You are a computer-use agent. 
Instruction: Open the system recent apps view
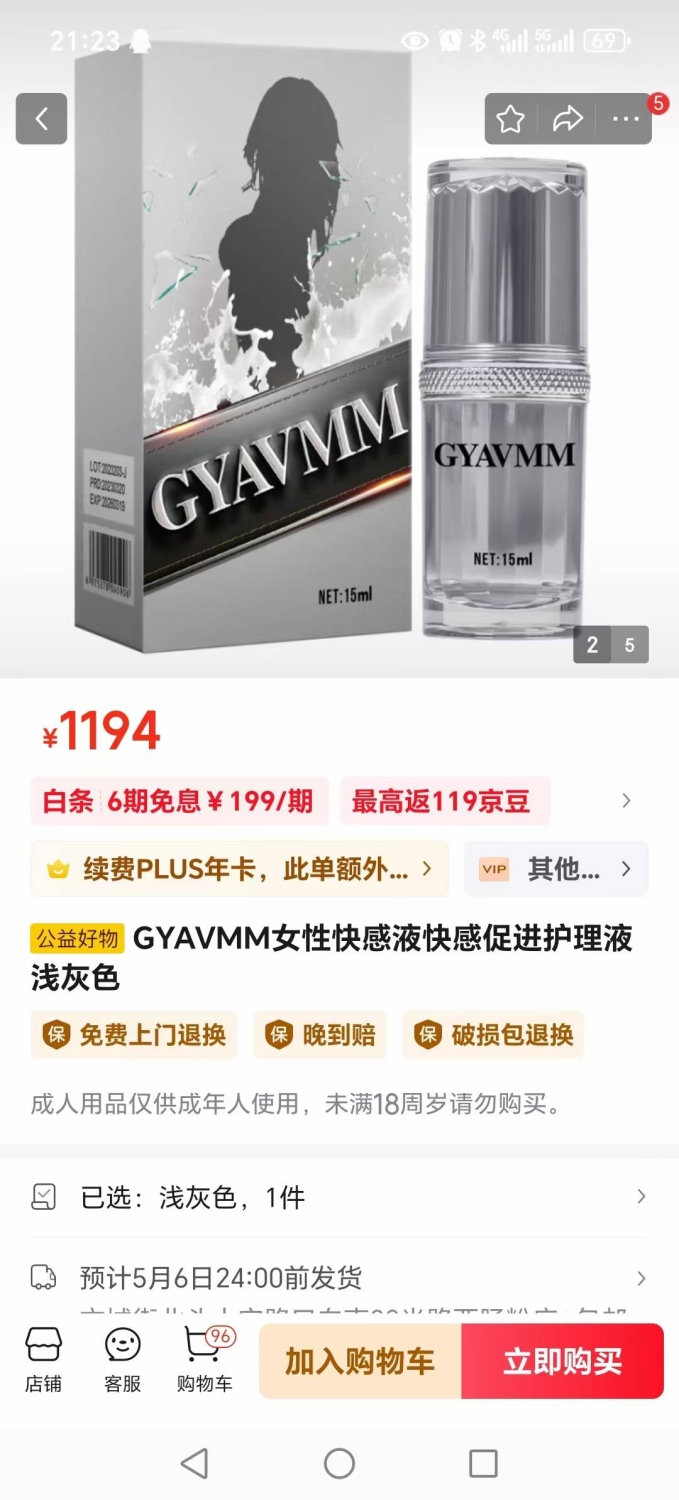[483, 1463]
